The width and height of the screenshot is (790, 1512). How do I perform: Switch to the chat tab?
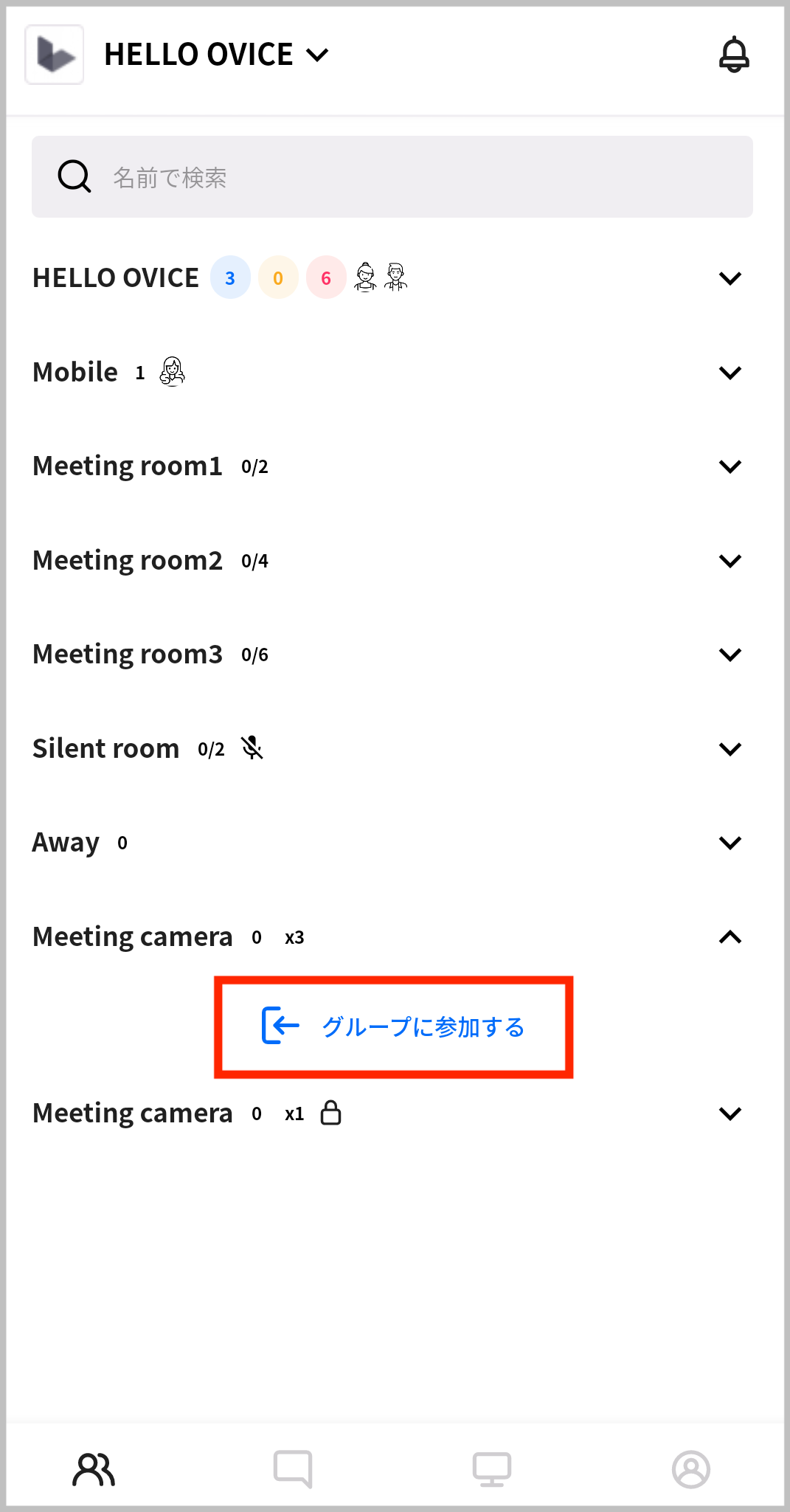pyautogui.click(x=293, y=1469)
